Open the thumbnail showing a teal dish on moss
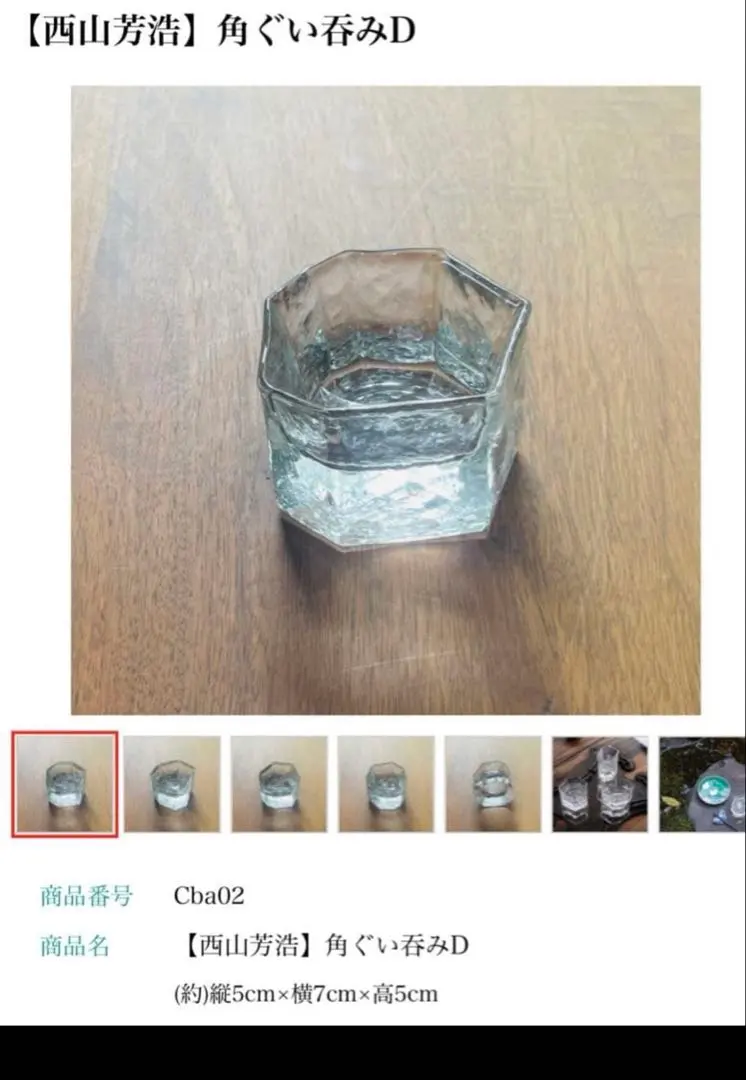Screen dimensions: 746x1080 click(704, 784)
